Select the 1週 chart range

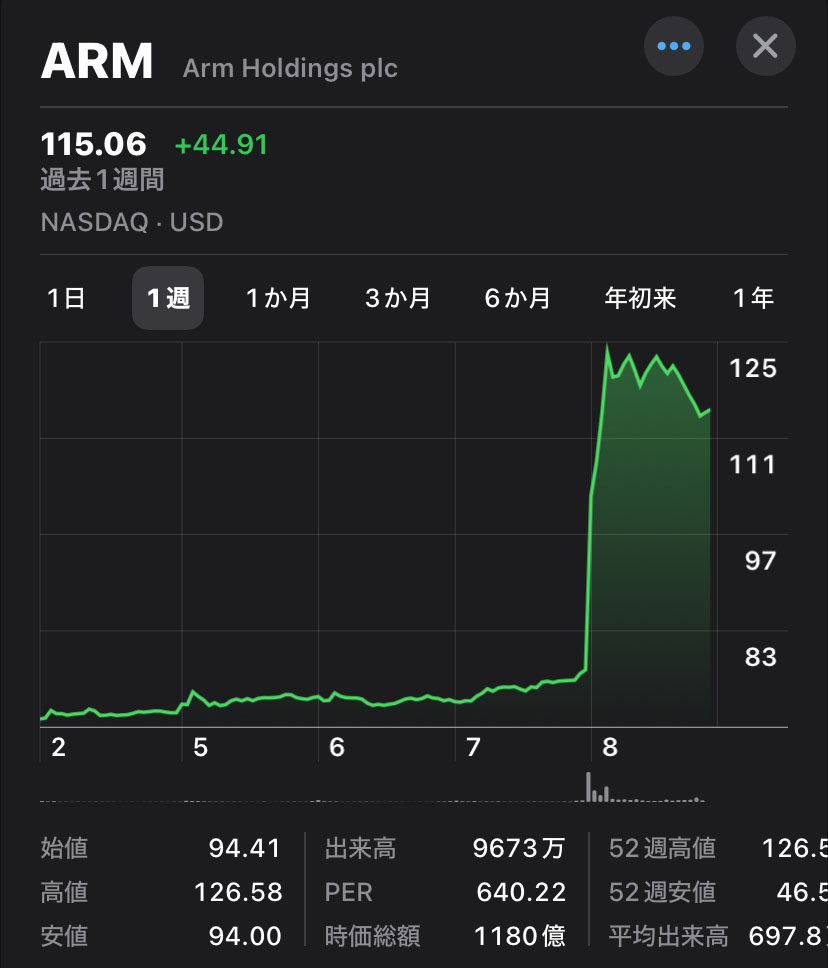tap(168, 298)
